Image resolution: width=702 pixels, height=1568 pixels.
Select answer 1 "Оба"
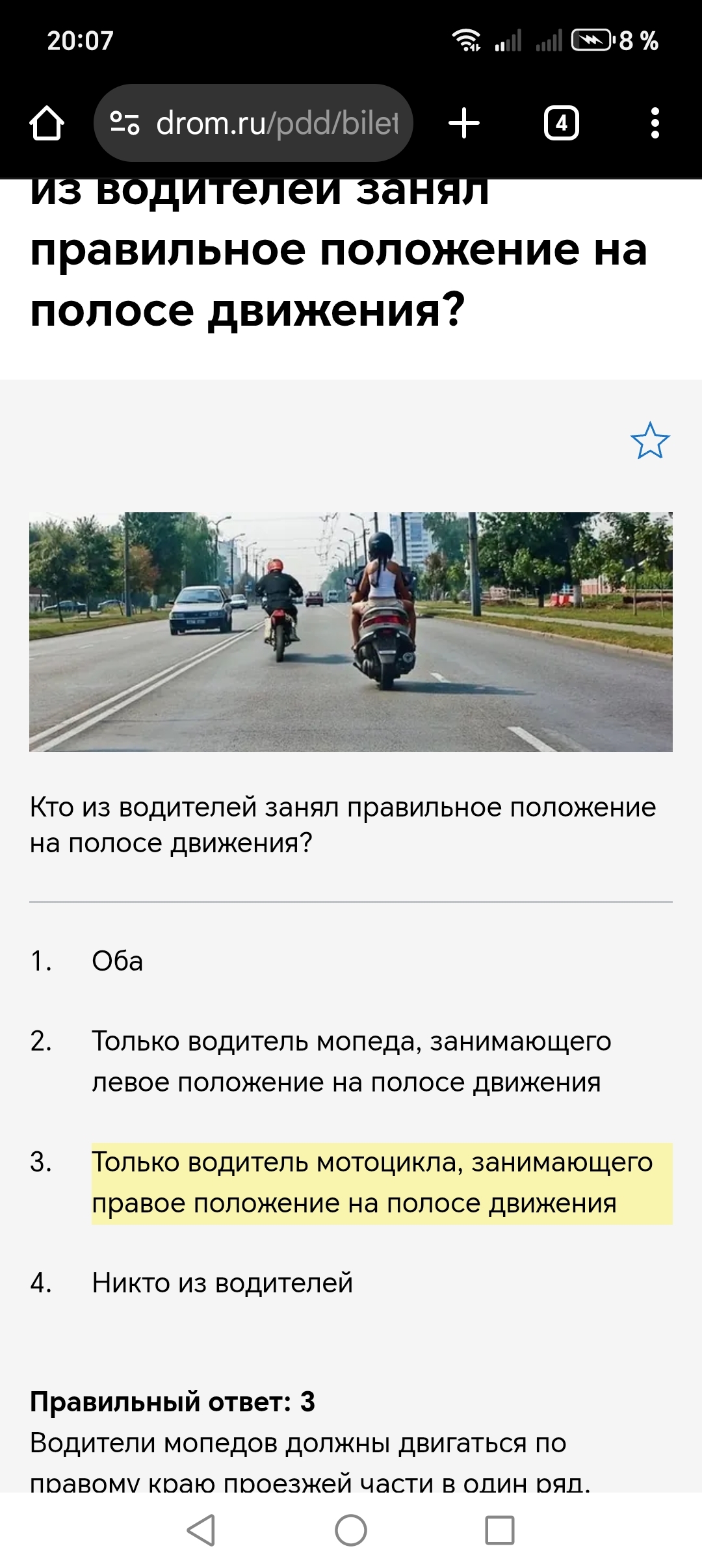point(118,961)
